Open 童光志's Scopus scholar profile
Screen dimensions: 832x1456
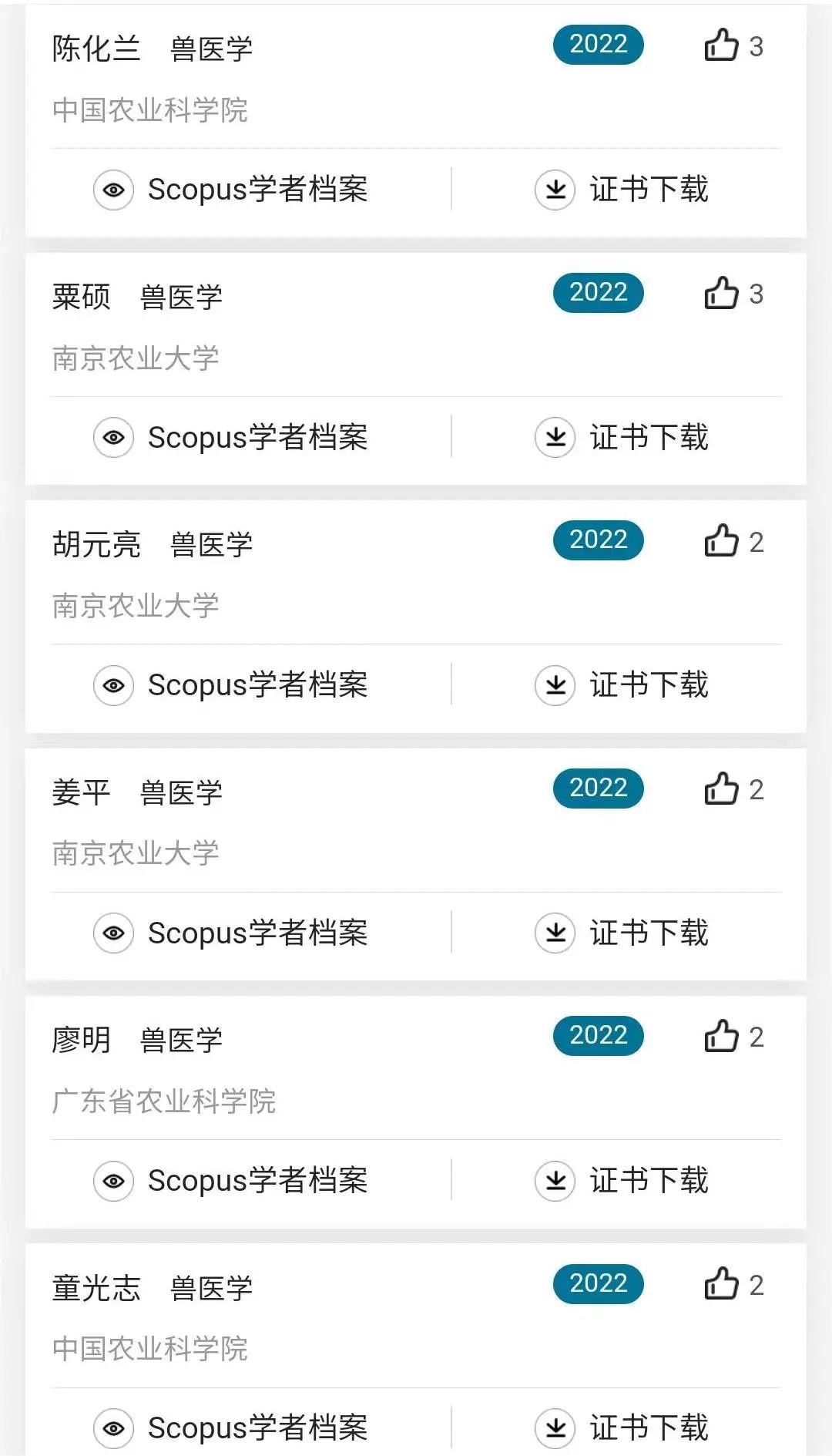point(230,1428)
